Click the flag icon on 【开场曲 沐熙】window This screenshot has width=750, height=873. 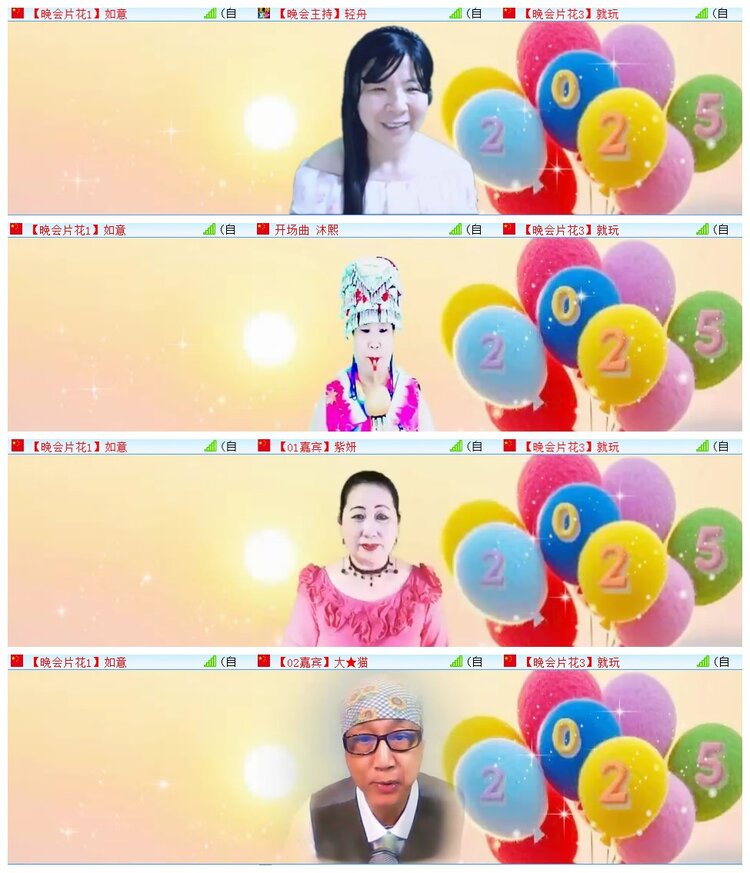261,230
